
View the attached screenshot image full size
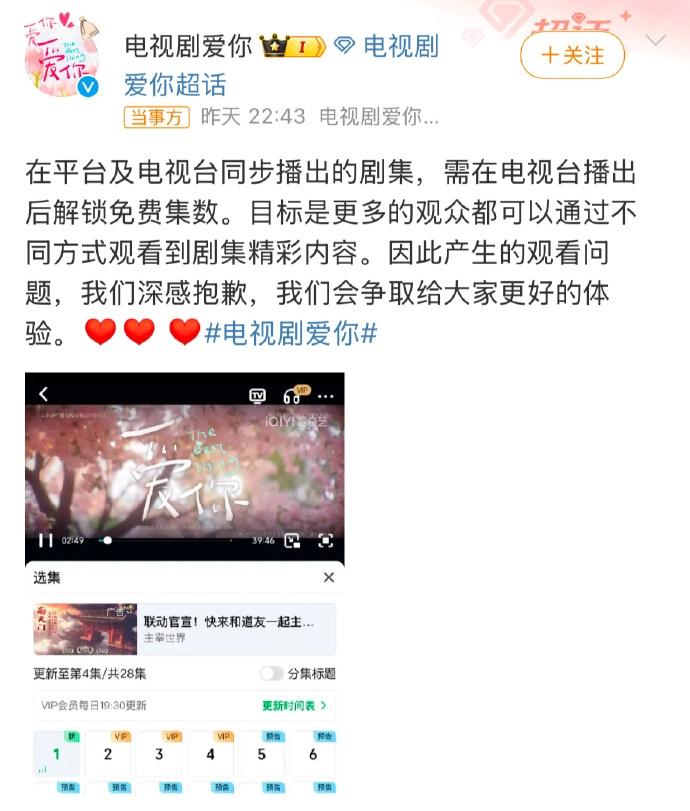tap(185, 590)
